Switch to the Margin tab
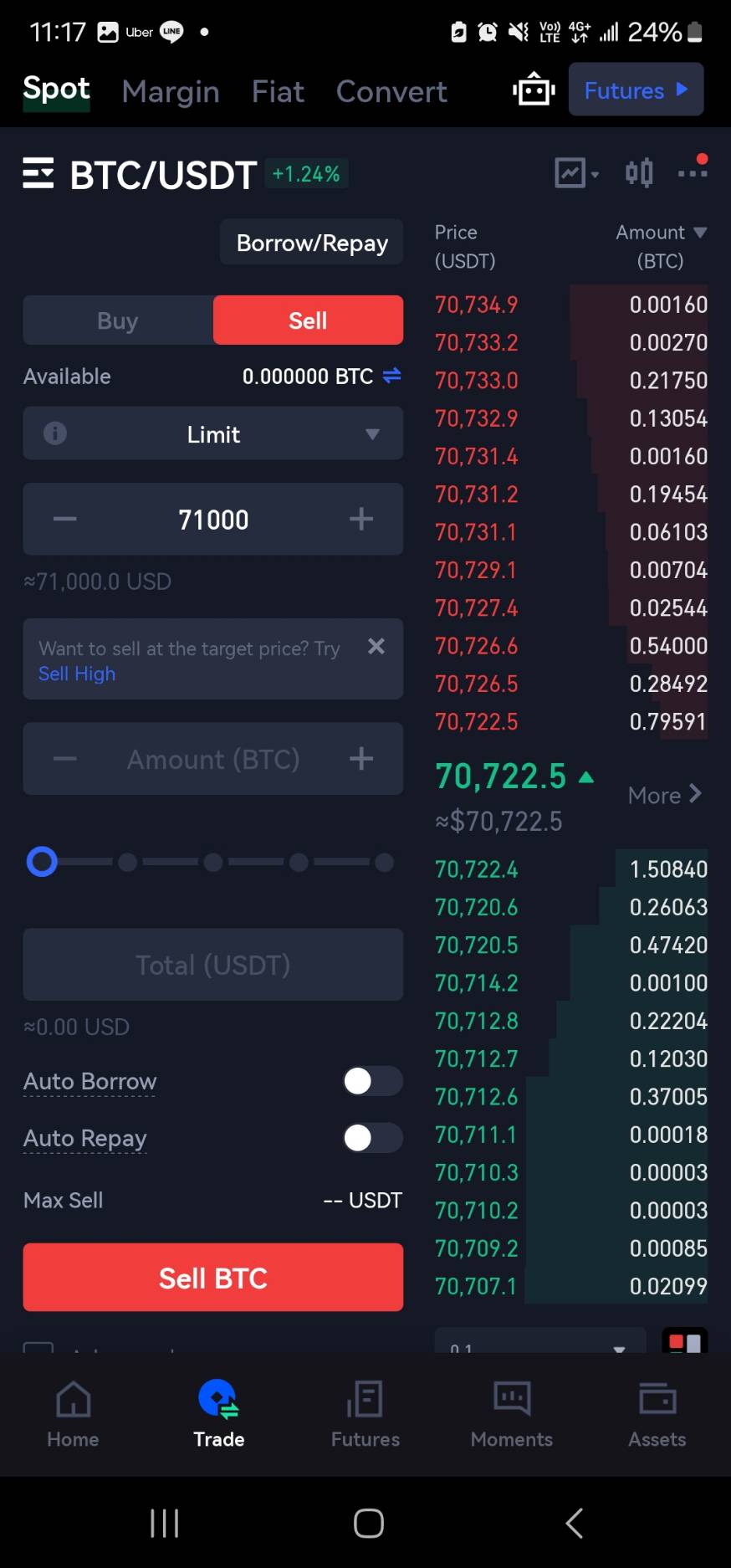 (x=171, y=91)
